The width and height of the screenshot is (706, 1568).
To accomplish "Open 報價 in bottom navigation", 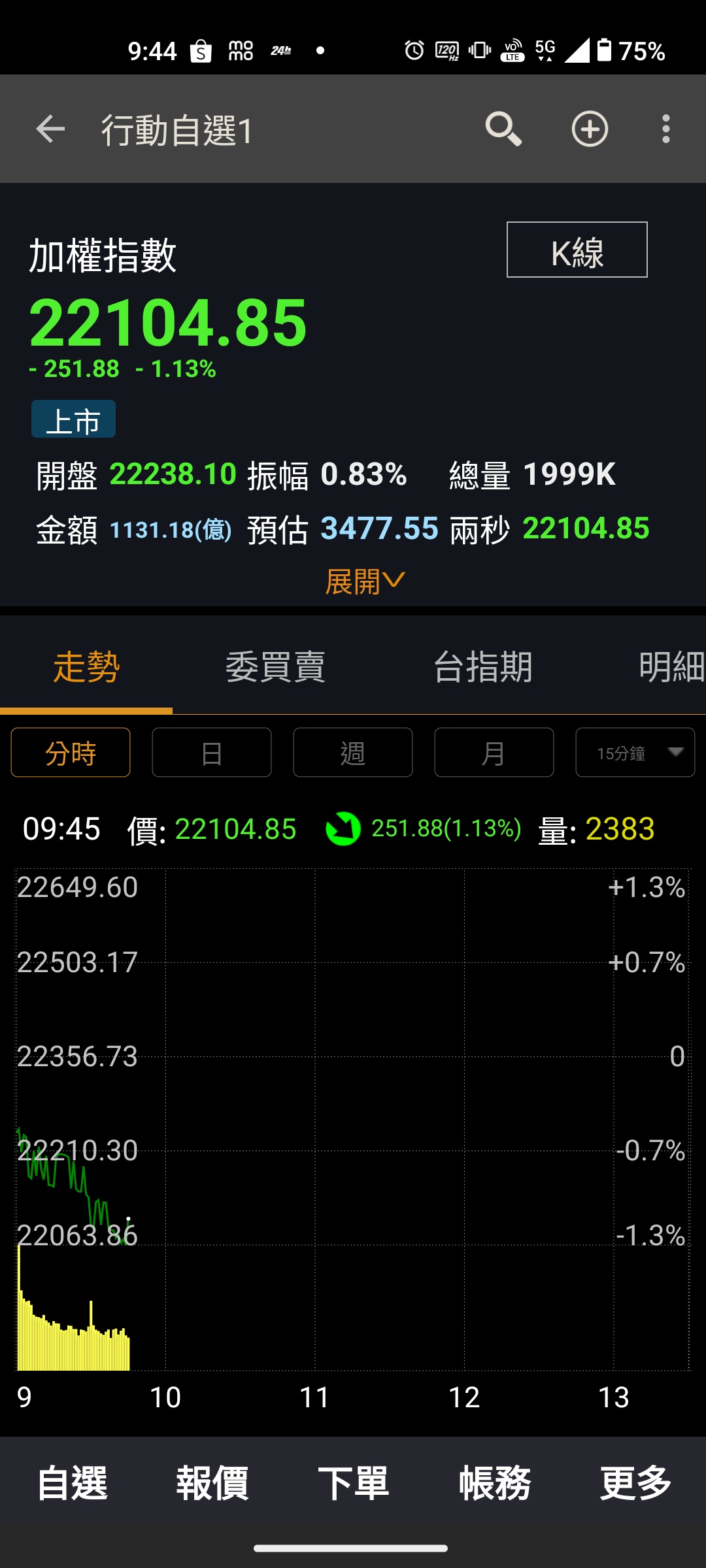I will click(x=212, y=1483).
